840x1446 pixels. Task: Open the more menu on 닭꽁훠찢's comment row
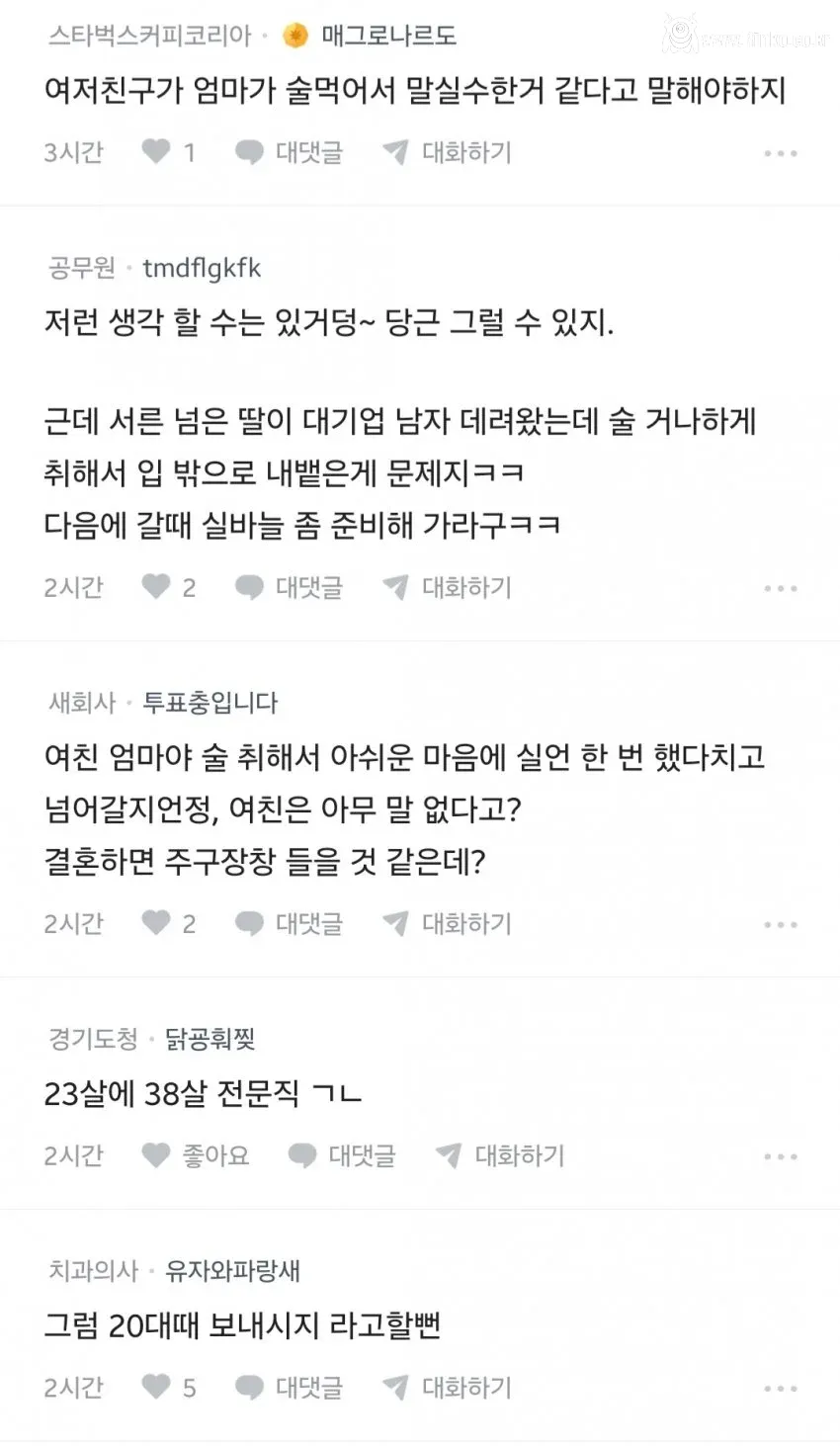782,1155
